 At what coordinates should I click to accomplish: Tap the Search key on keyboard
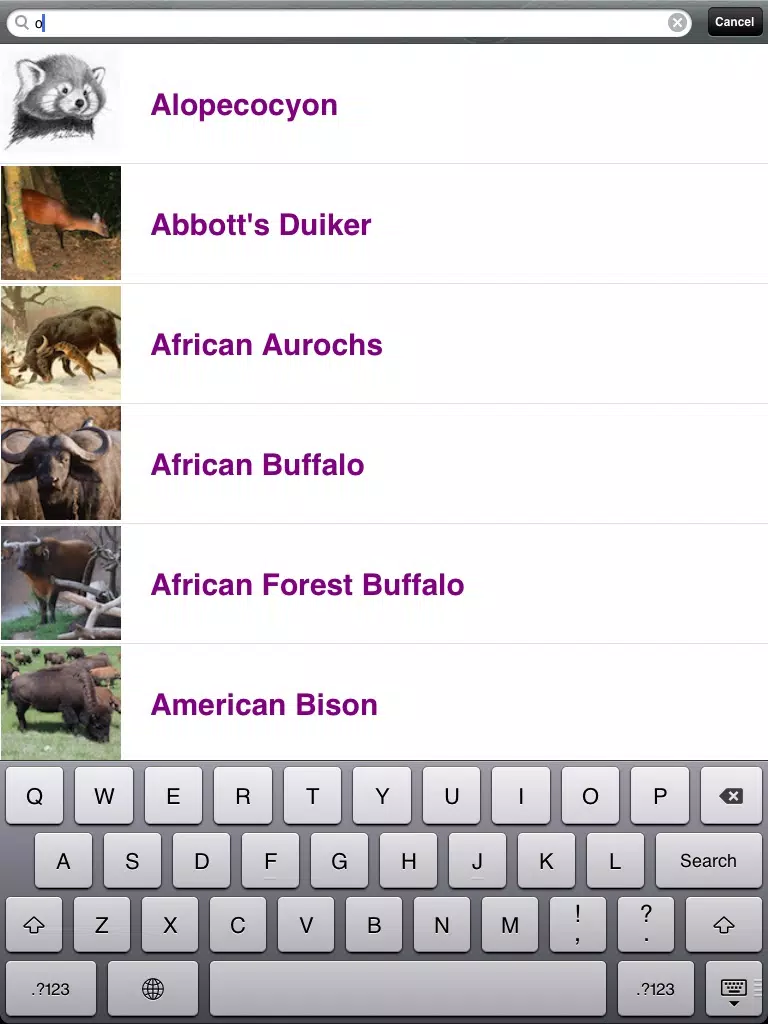(x=709, y=861)
